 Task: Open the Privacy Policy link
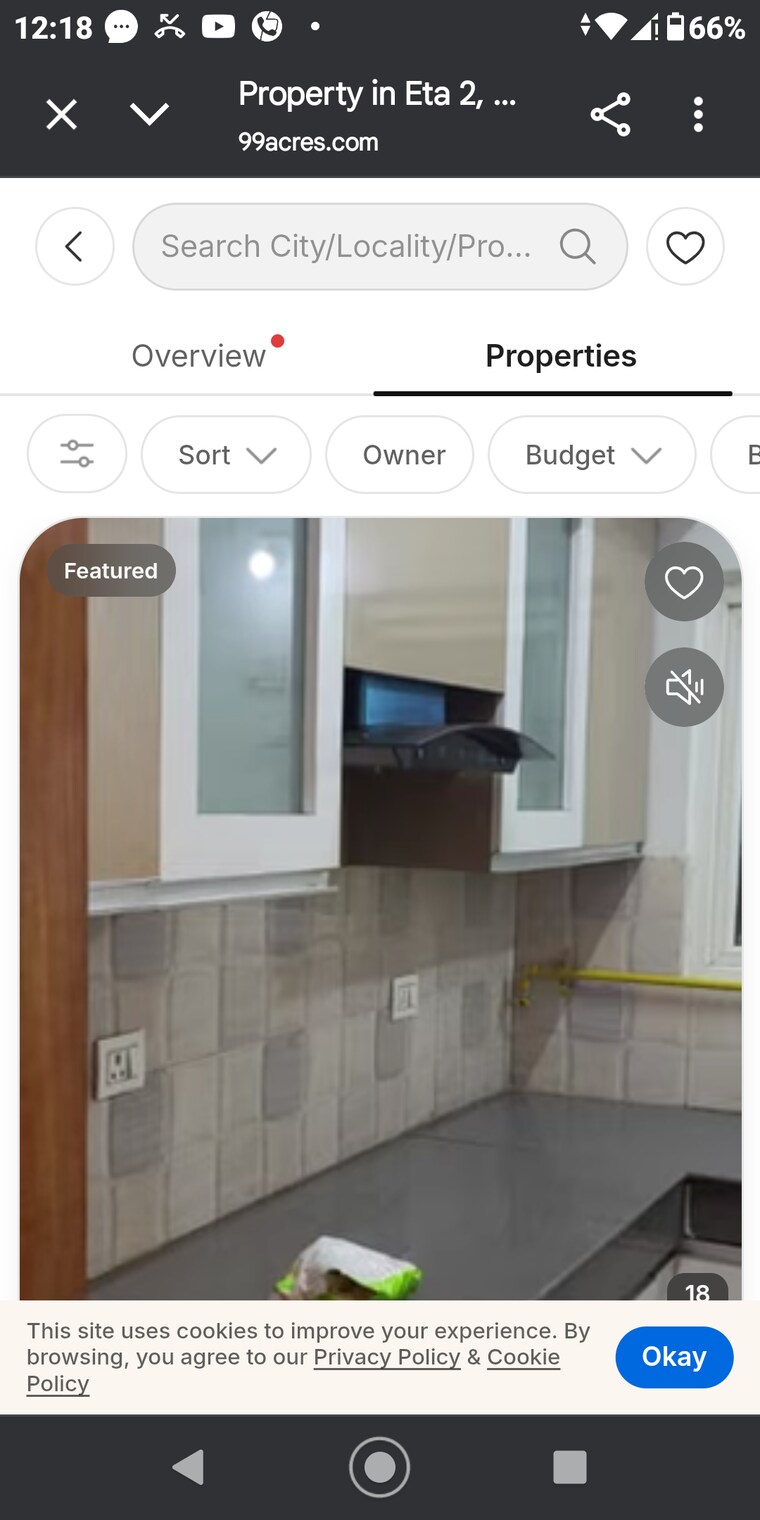(386, 1357)
